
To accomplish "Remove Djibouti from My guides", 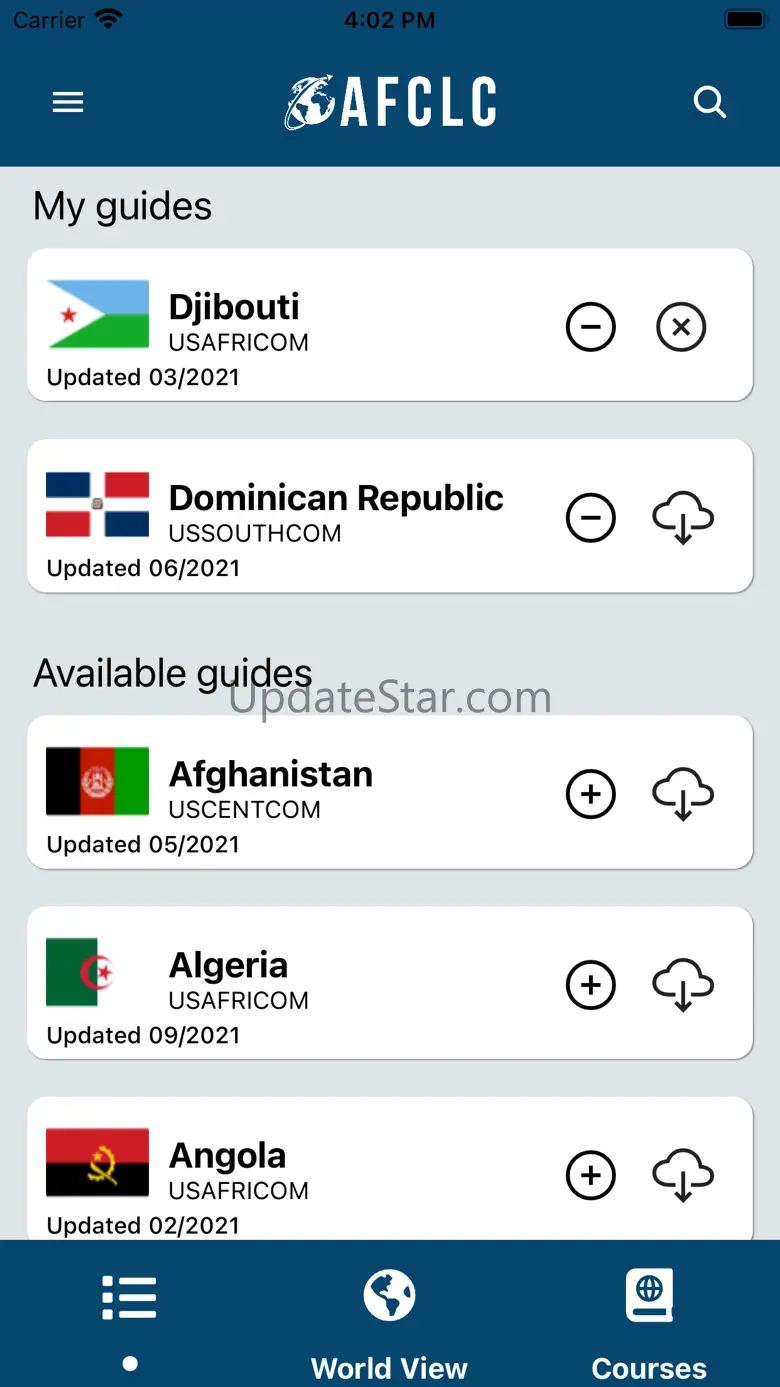I will point(591,327).
